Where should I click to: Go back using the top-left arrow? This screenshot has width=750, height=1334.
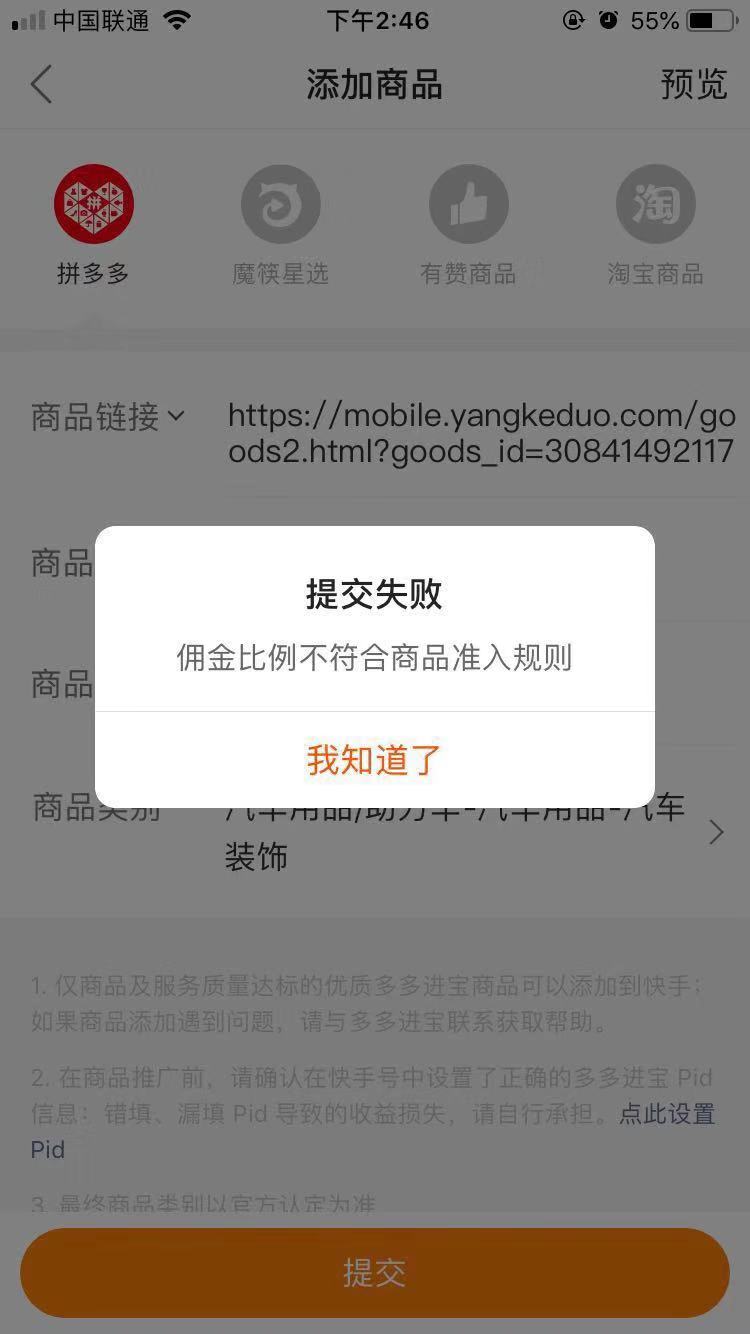(41, 85)
